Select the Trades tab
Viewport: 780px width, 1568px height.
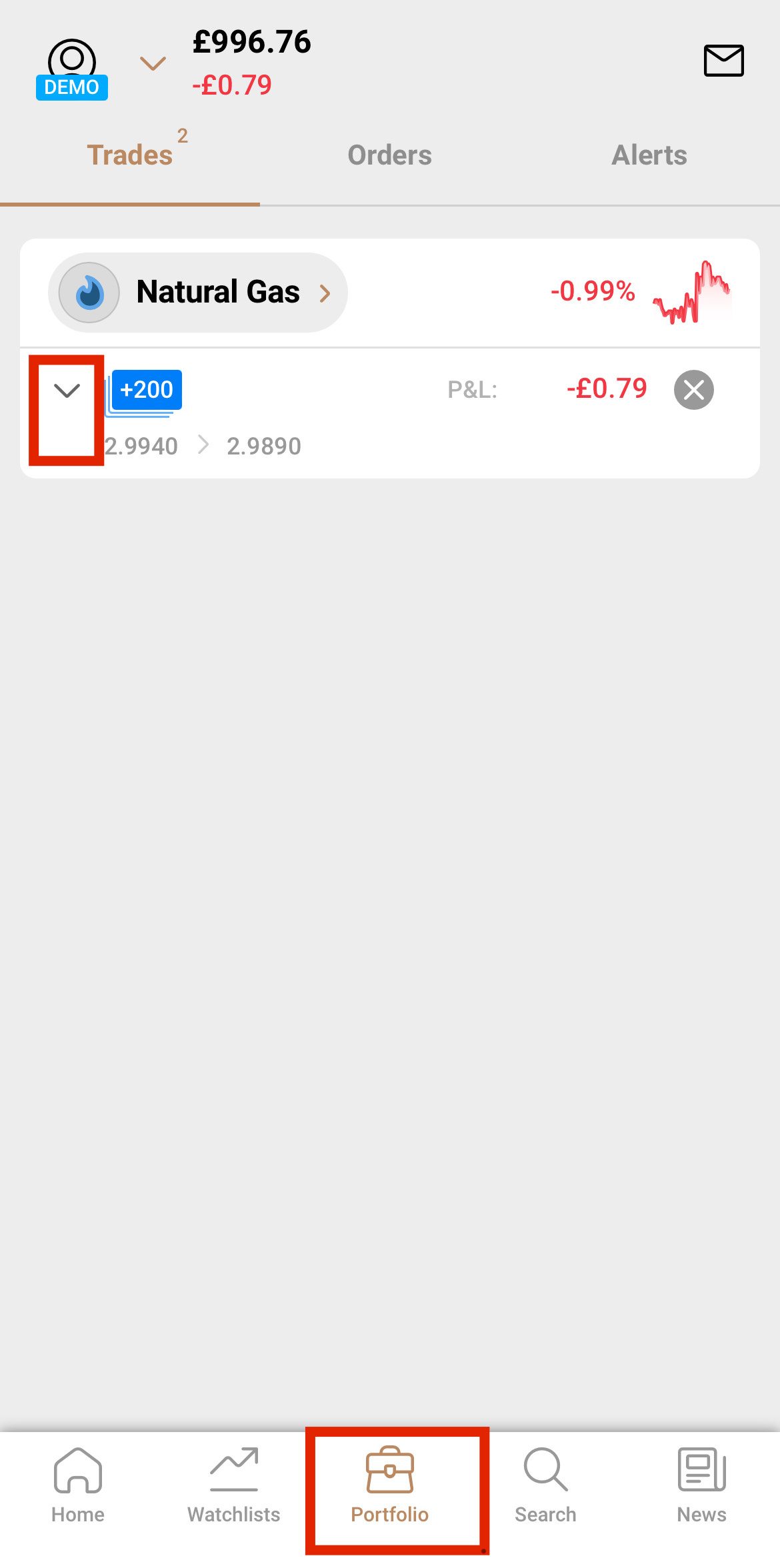[130, 155]
